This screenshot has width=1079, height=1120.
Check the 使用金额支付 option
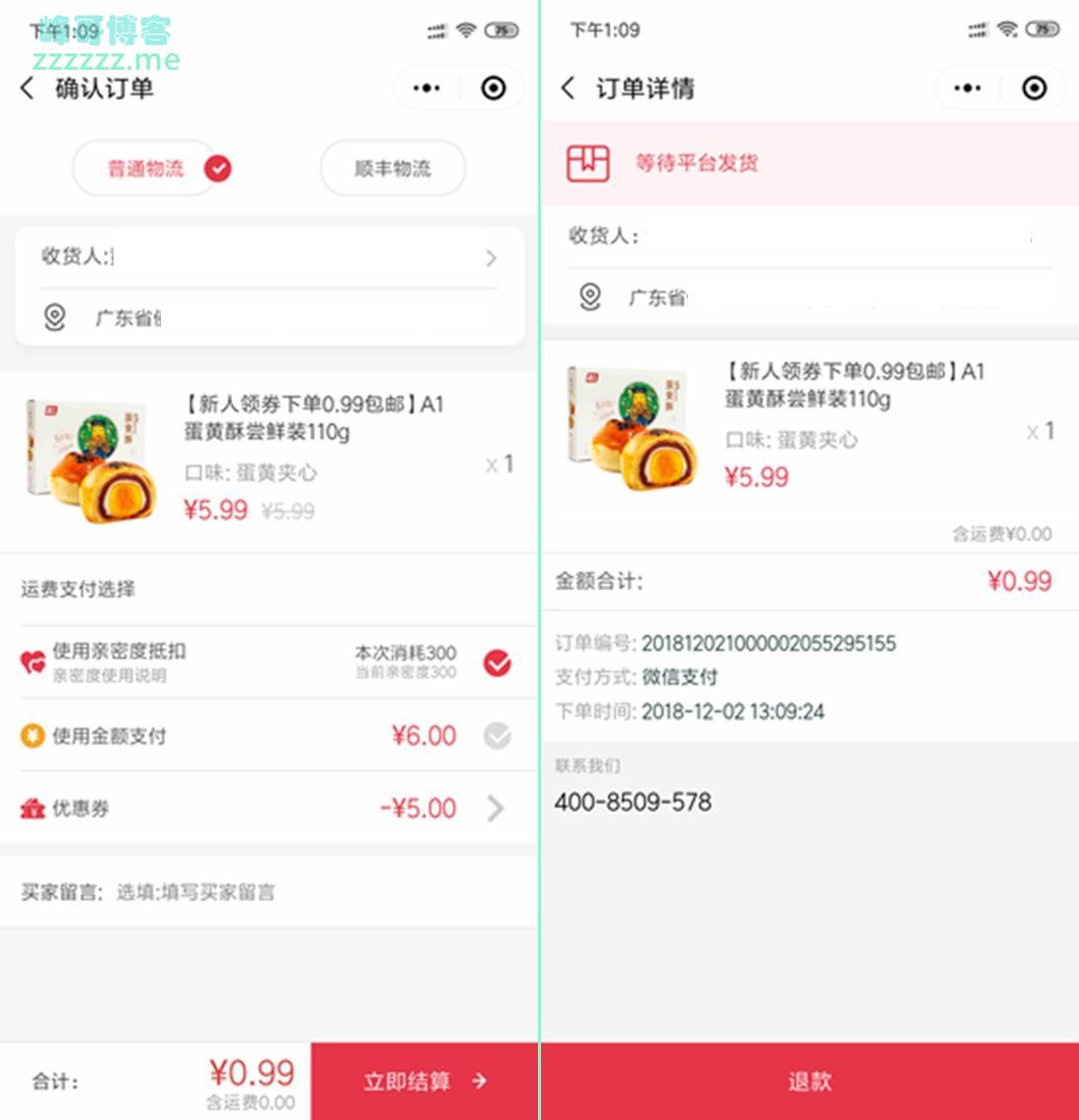[x=498, y=735]
